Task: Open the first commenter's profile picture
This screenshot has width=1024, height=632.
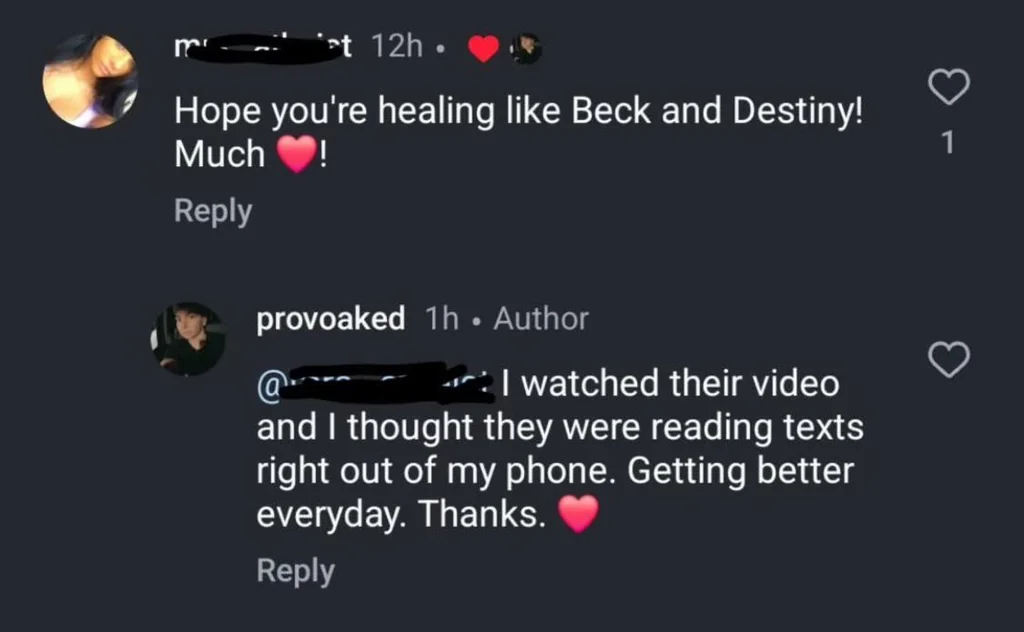Action: pyautogui.click(x=90, y=81)
